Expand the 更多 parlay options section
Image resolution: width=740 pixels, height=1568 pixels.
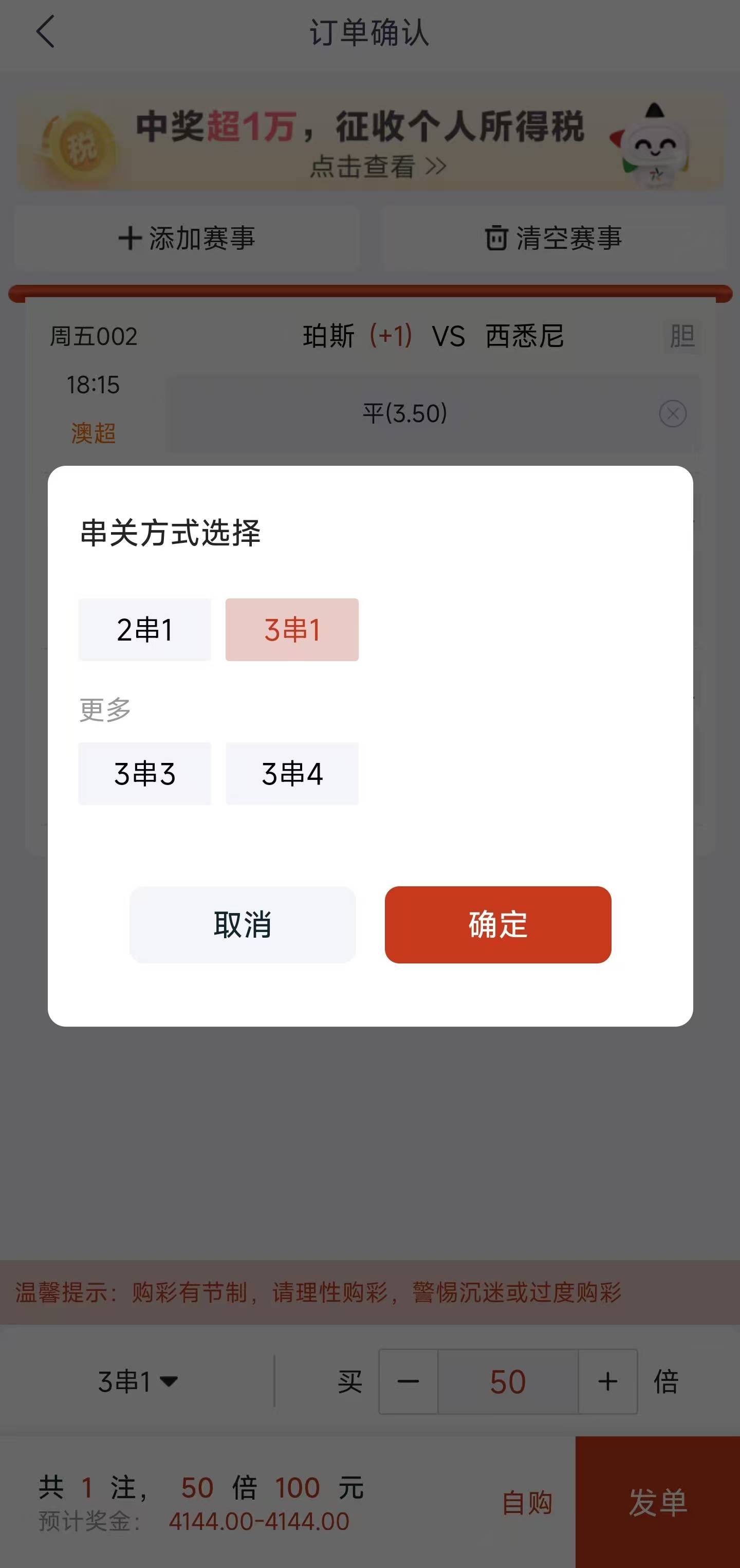coord(103,709)
